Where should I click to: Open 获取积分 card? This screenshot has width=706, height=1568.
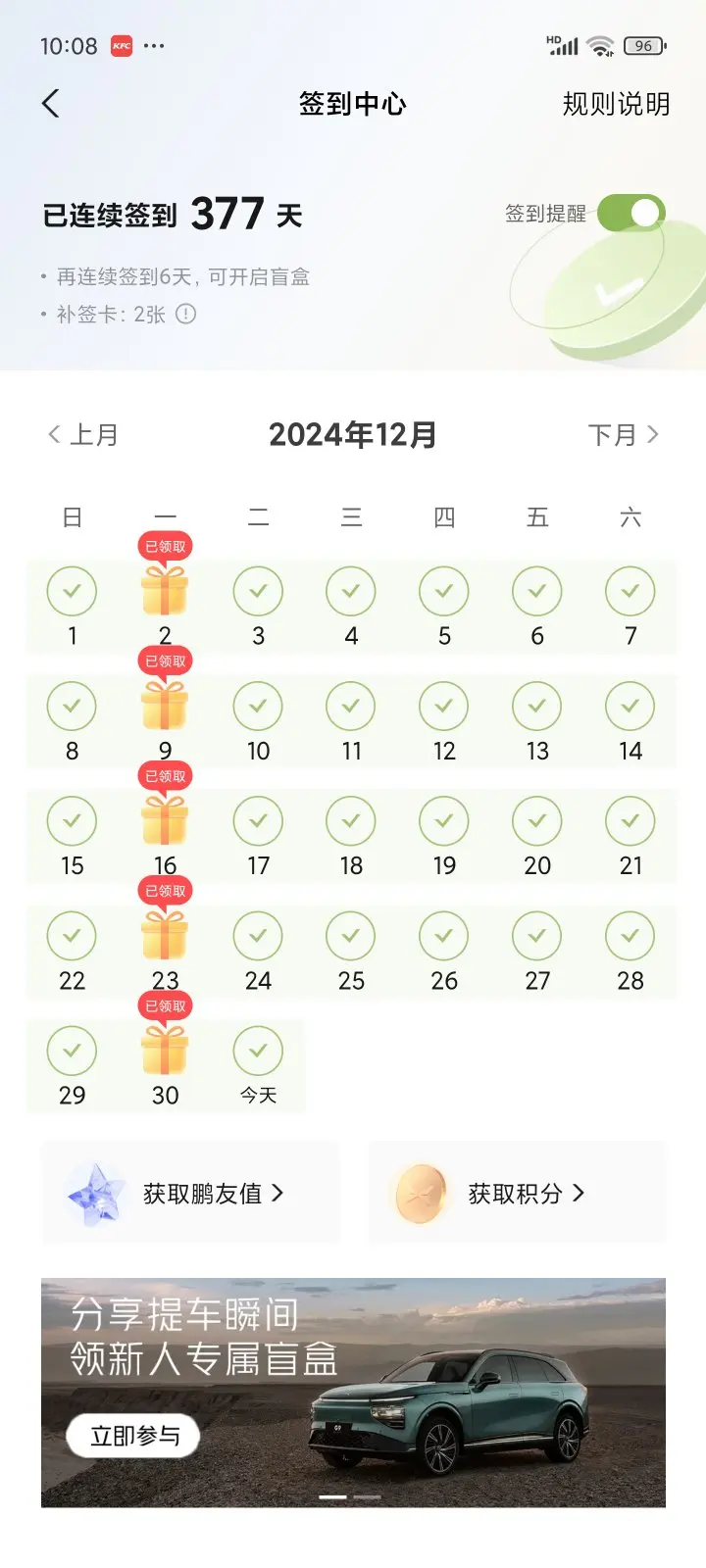tap(517, 1193)
